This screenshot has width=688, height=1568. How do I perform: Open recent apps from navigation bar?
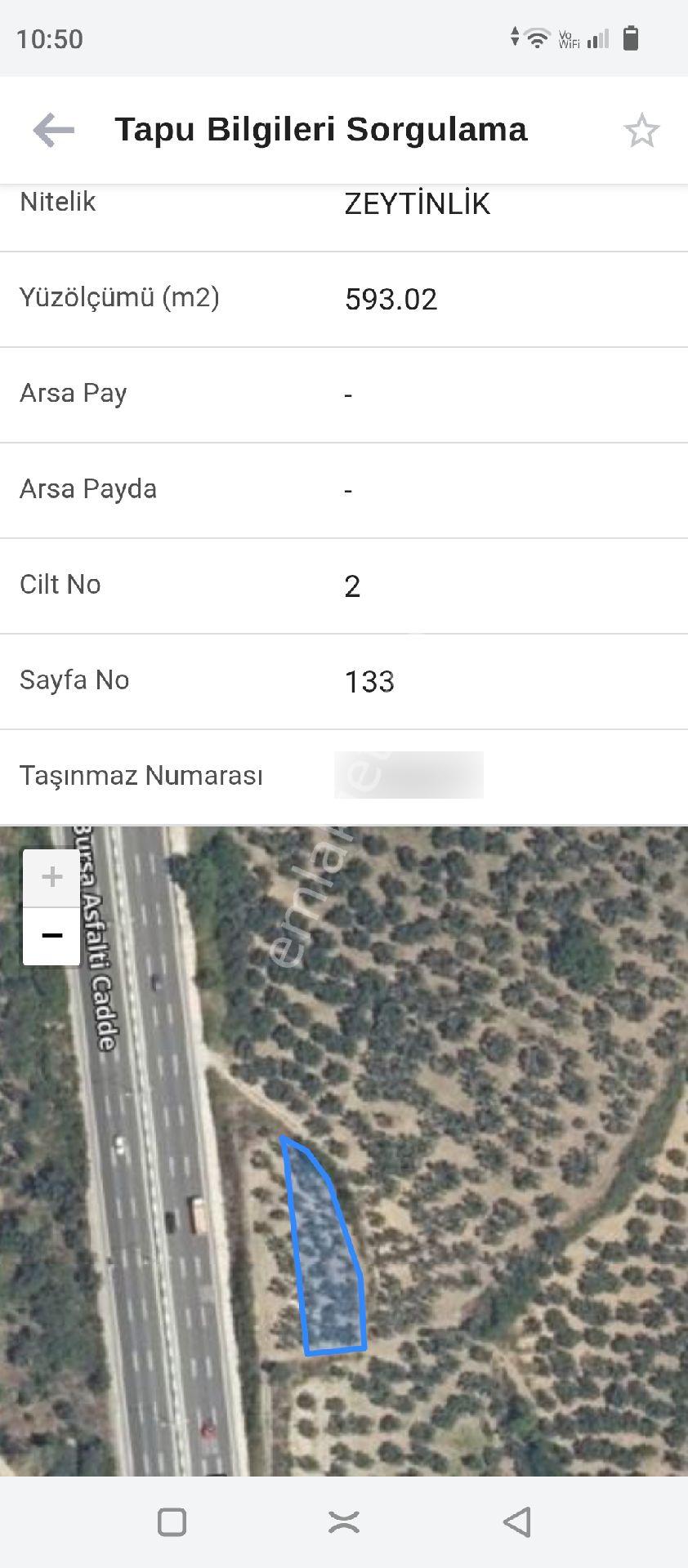pos(172,1522)
